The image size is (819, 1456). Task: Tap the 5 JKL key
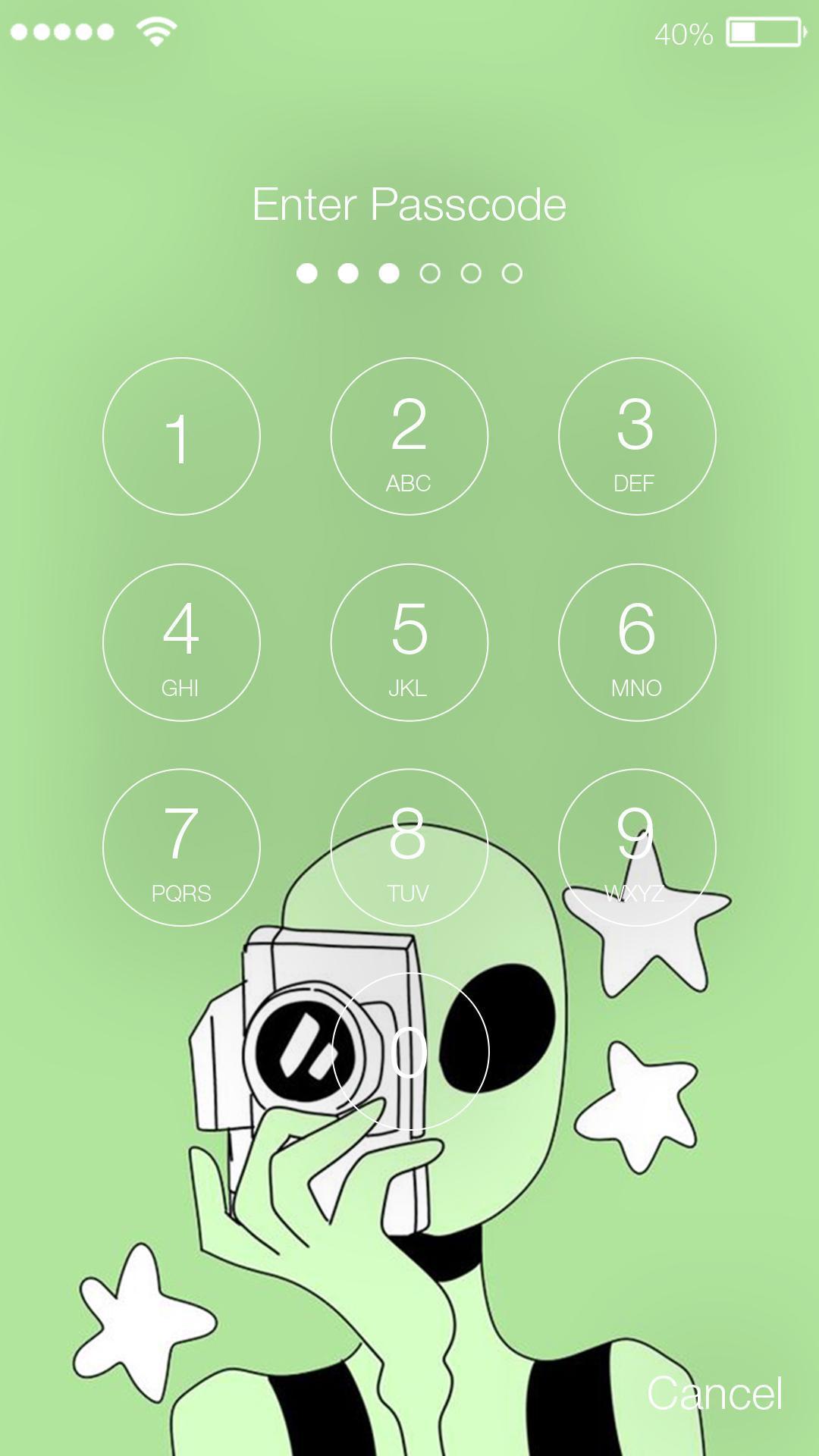pyautogui.click(x=409, y=642)
